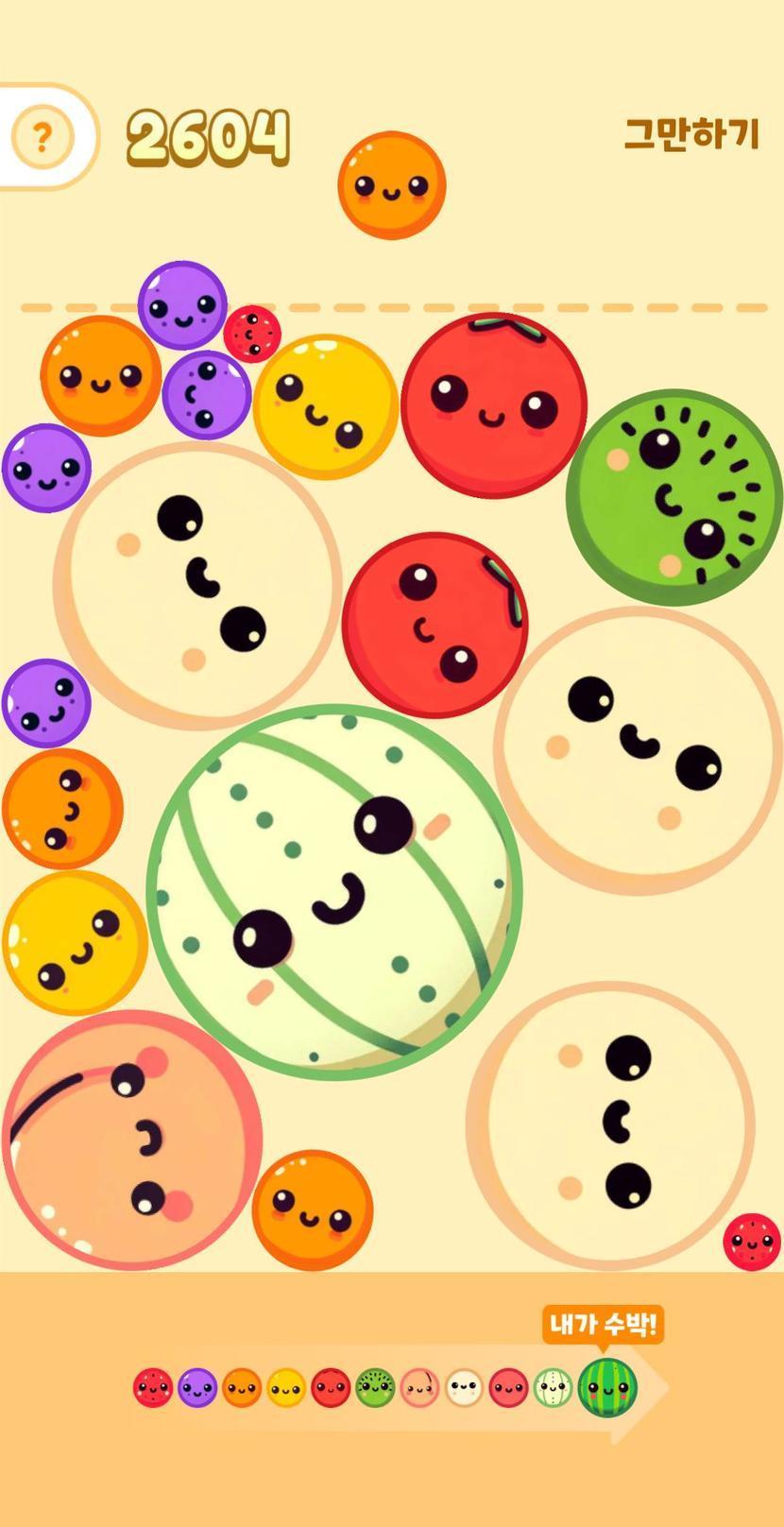784x1527 pixels.
Task: Open the question mark help button
Action: tap(42, 138)
